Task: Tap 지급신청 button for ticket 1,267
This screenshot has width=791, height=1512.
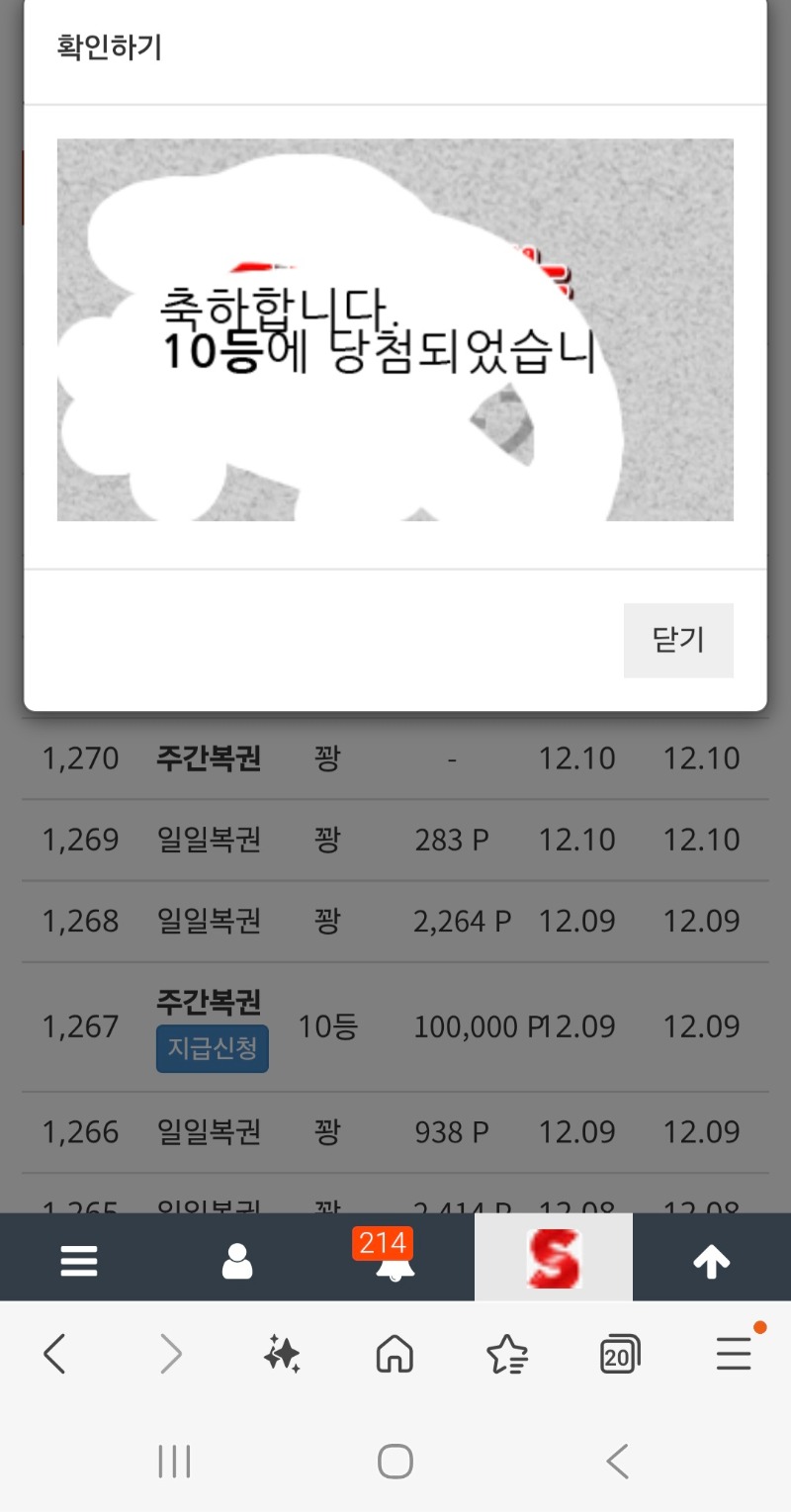Action: pyautogui.click(x=212, y=1048)
